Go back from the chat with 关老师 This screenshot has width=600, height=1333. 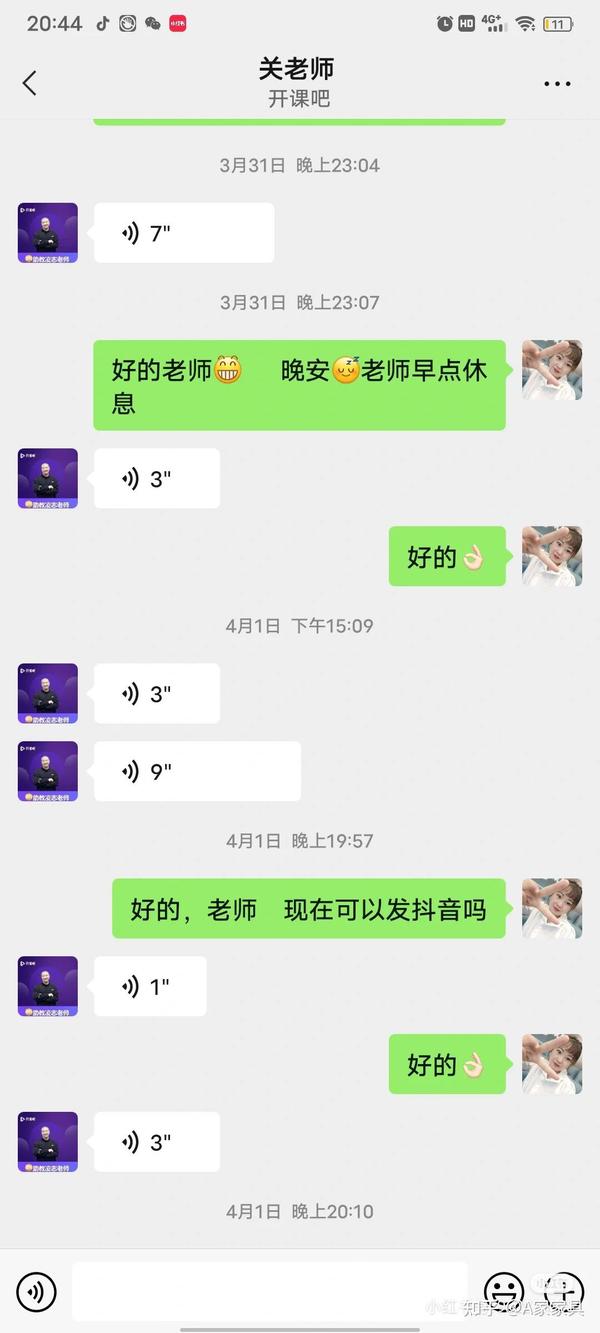pyautogui.click(x=29, y=83)
